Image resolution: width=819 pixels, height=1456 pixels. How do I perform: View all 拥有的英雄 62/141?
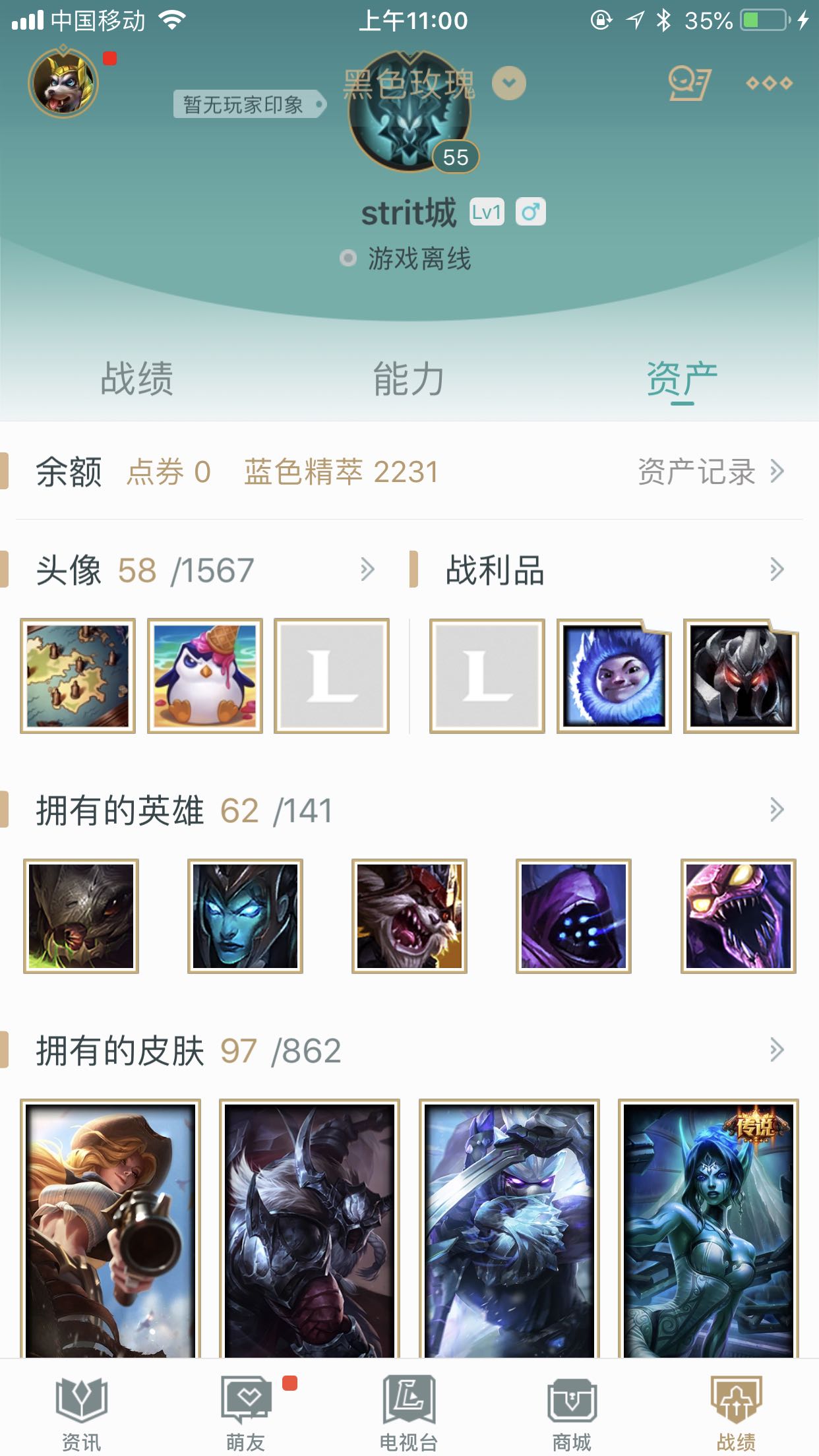409,810
